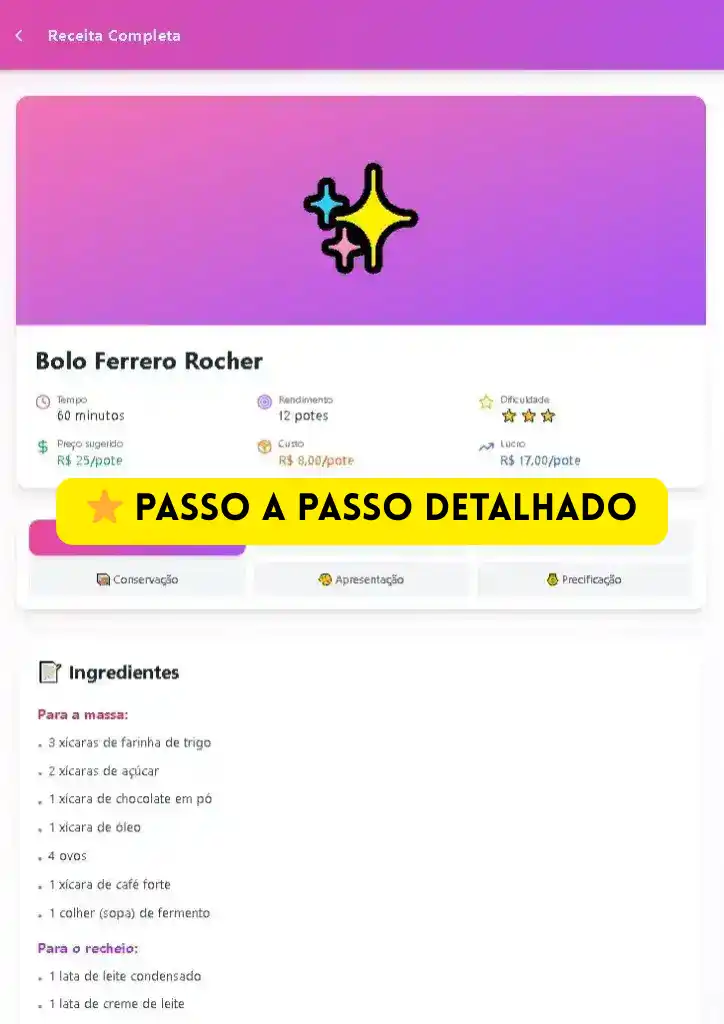Click the dollar icon next to Preço sugerido

(x=42, y=446)
